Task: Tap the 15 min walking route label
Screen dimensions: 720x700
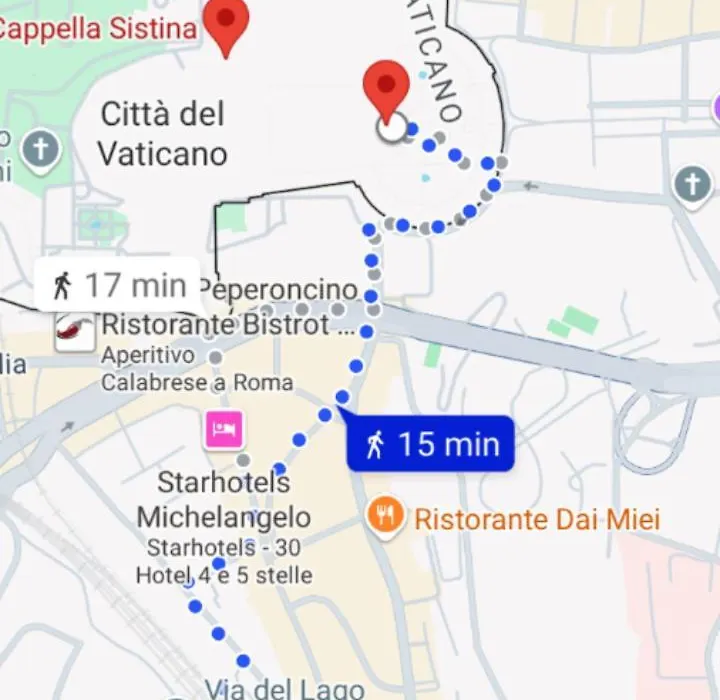Action: (x=430, y=443)
